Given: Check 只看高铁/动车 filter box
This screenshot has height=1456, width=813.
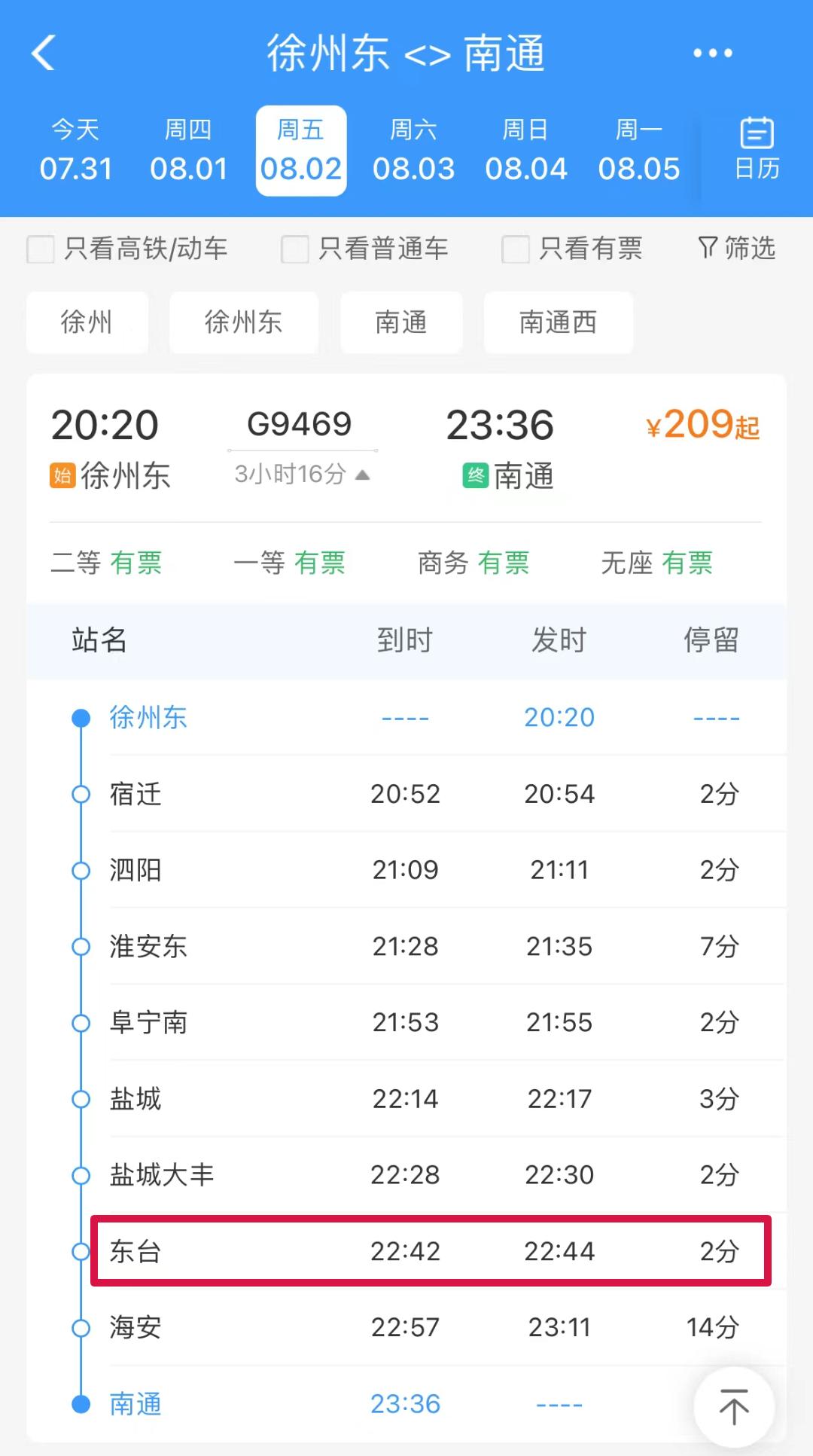Looking at the screenshot, I should point(41,249).
